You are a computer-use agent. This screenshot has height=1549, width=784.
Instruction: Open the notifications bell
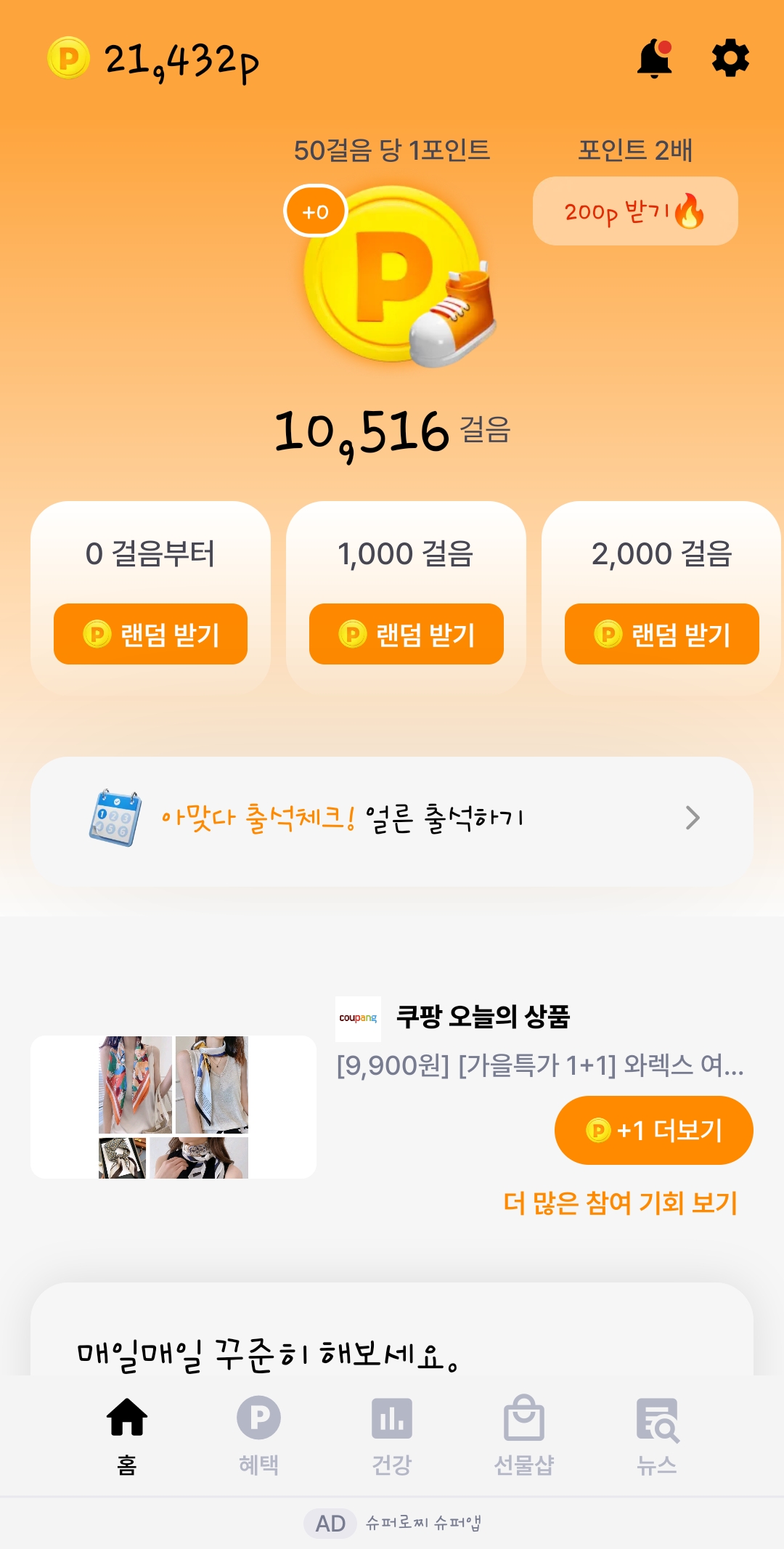tap(654, 58)
